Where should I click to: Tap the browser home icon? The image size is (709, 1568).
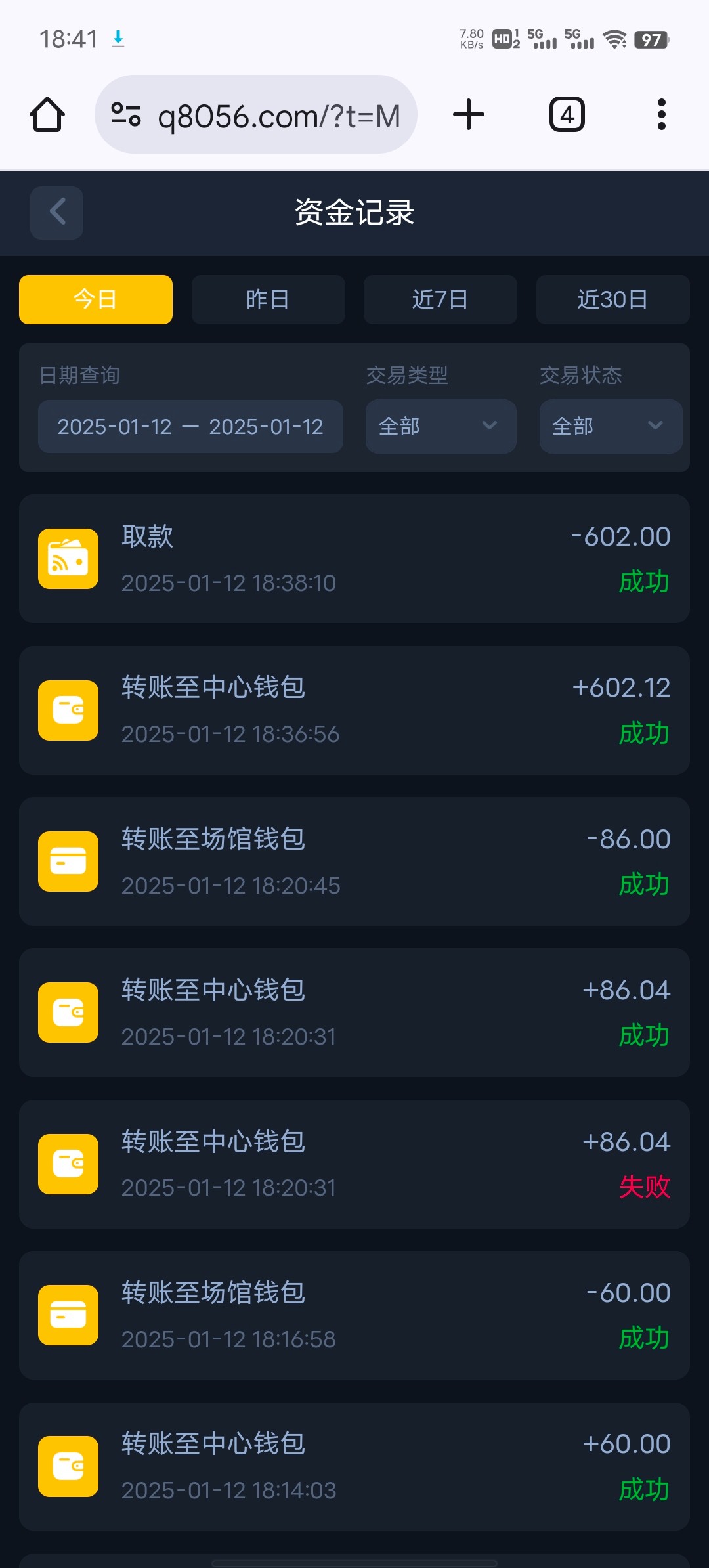[x=47, y=115]
